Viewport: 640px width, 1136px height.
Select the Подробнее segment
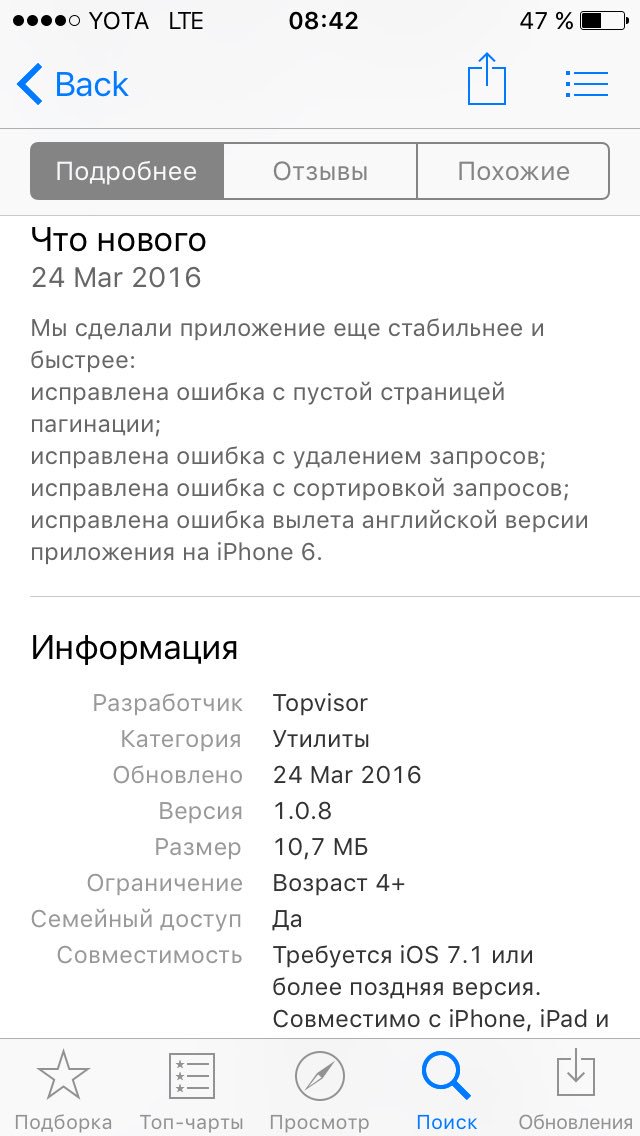pos(126,171)
